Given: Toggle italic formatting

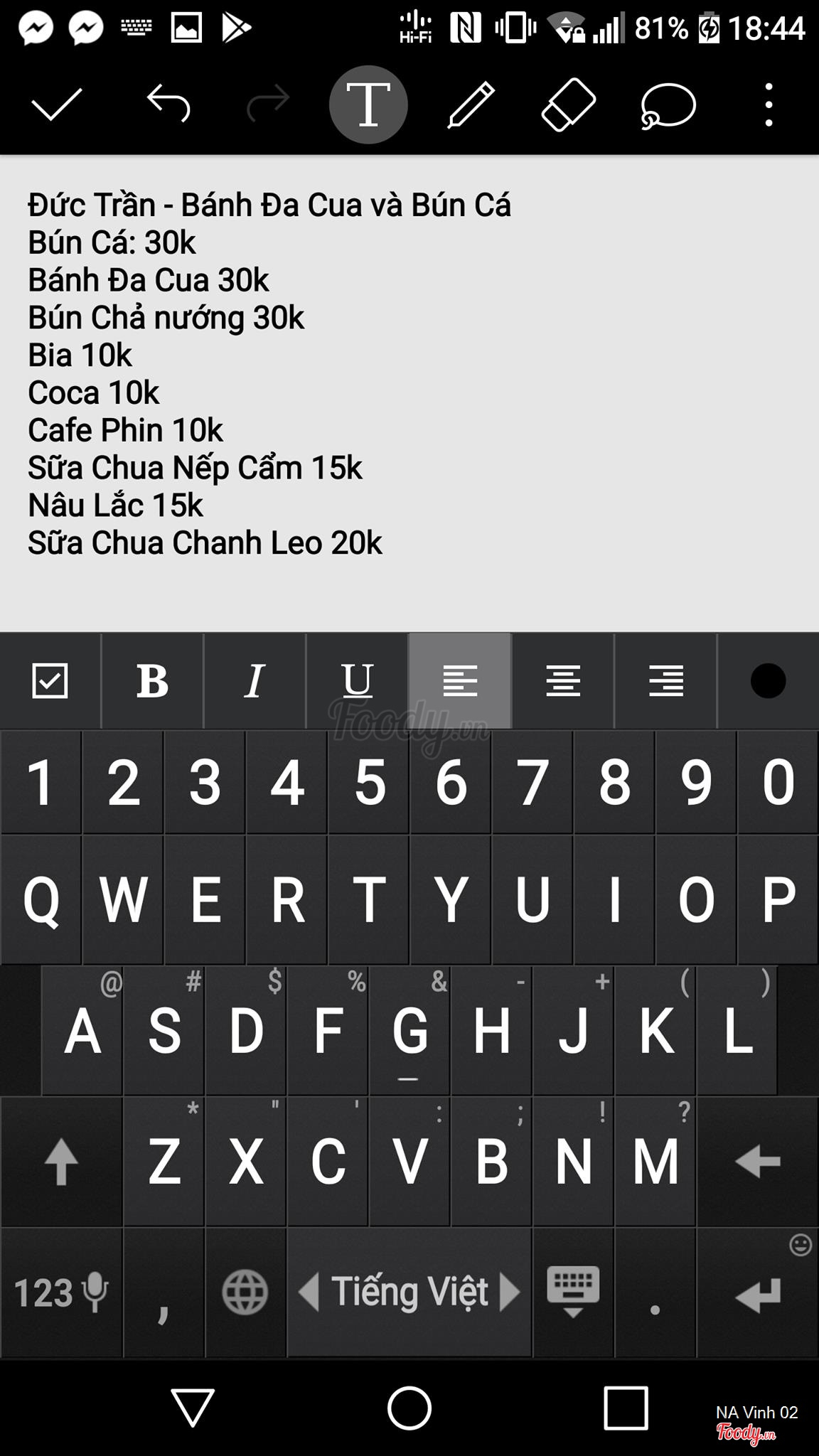Looking at the screenshot, I should (x=255, y=681).
